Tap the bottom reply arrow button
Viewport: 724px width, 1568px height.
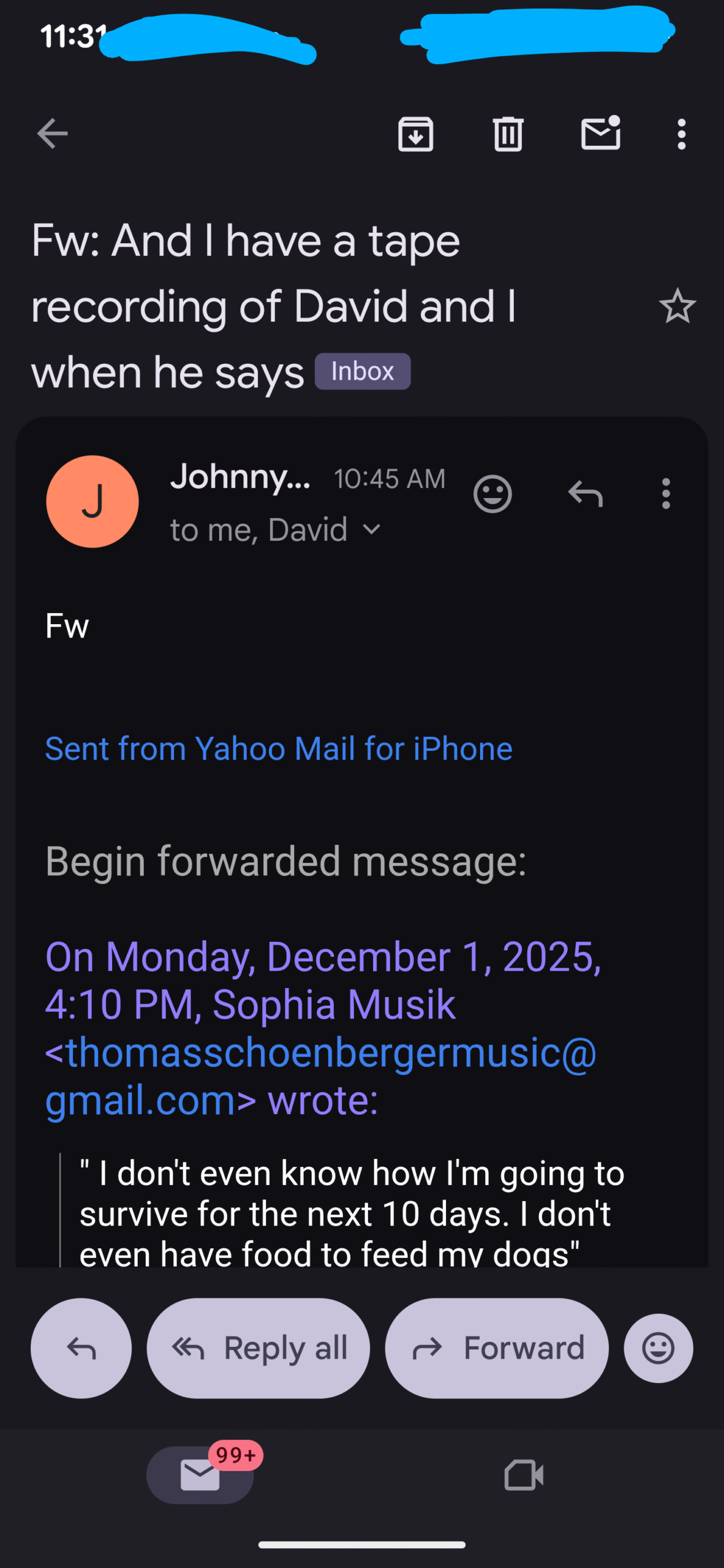pyautogui.click(x=81, y=1348)
